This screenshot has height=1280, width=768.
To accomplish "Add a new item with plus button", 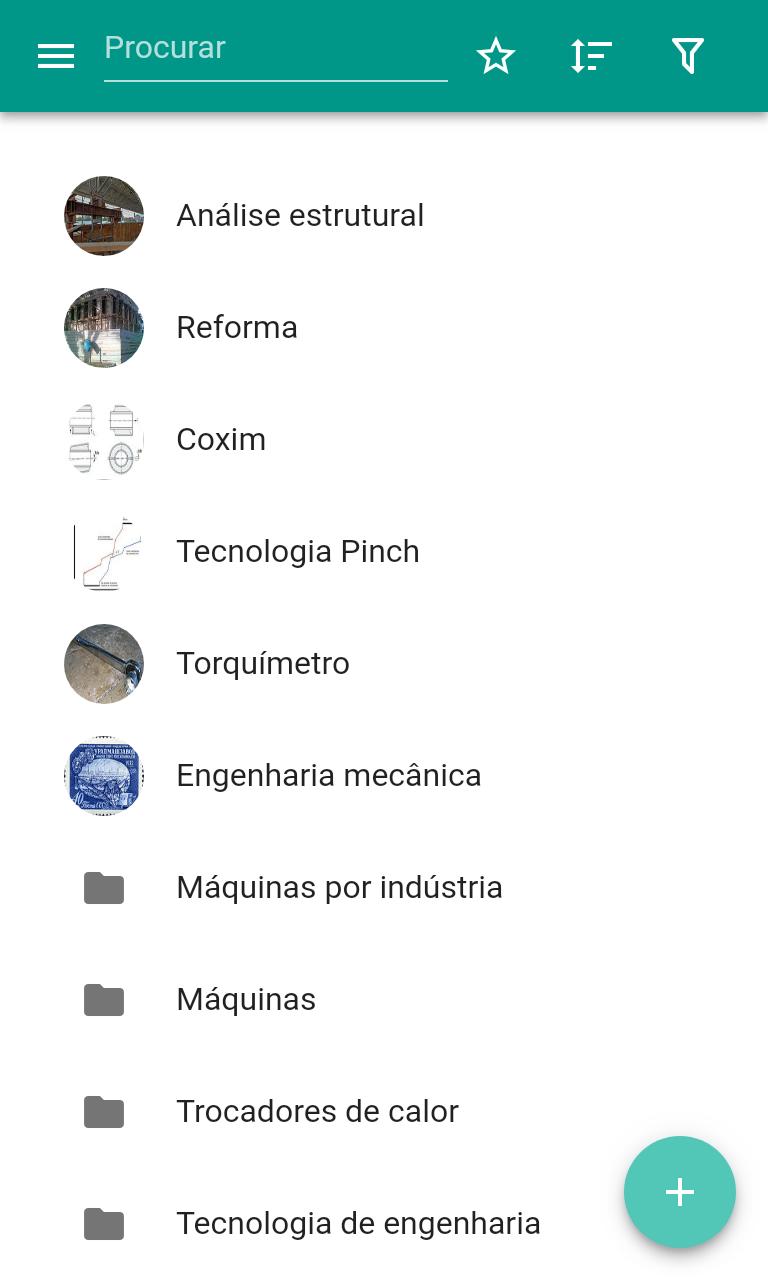I will click(x=680, y=1192).
